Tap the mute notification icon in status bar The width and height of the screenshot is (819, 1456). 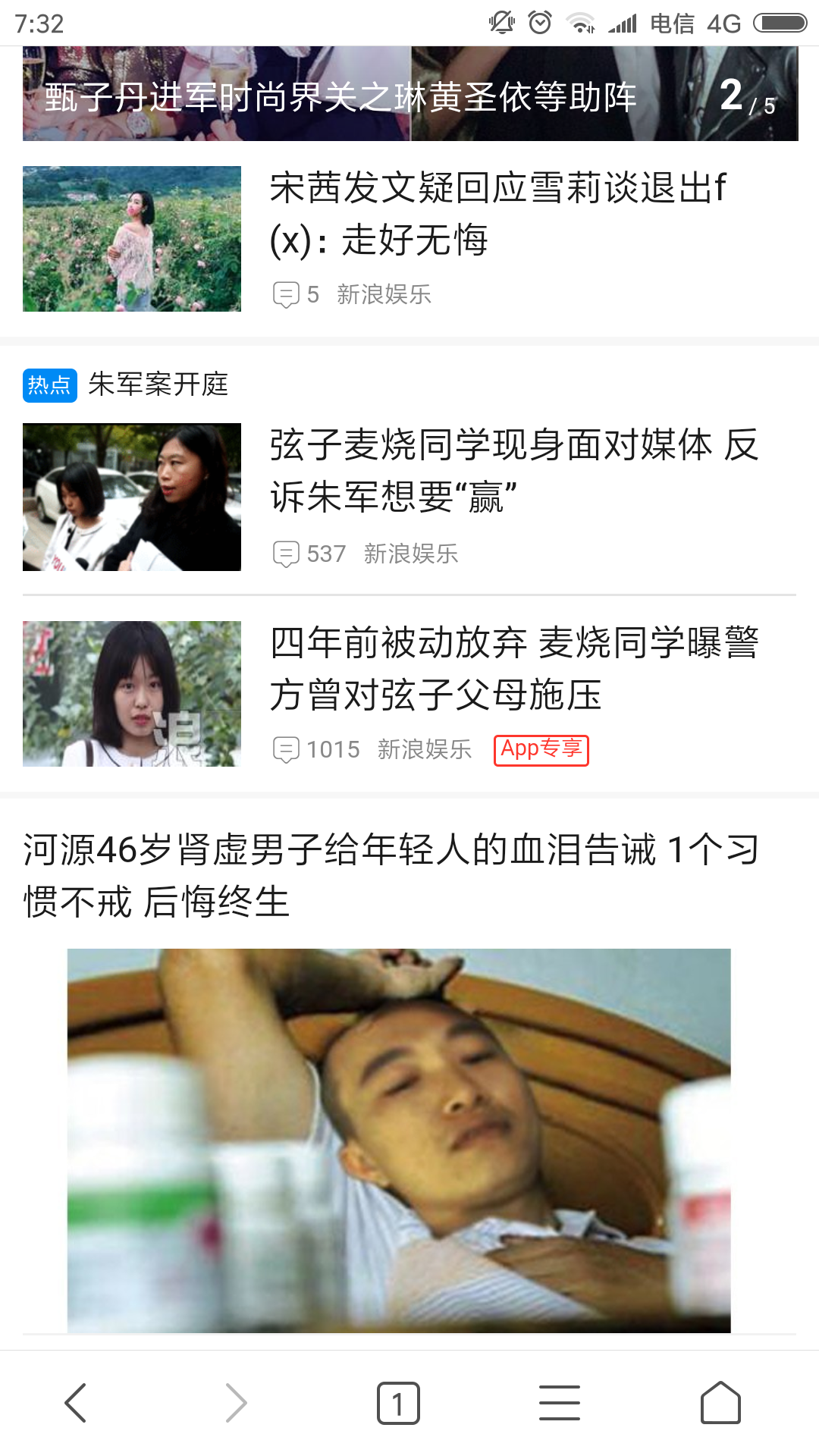click(x=500, y=23)
